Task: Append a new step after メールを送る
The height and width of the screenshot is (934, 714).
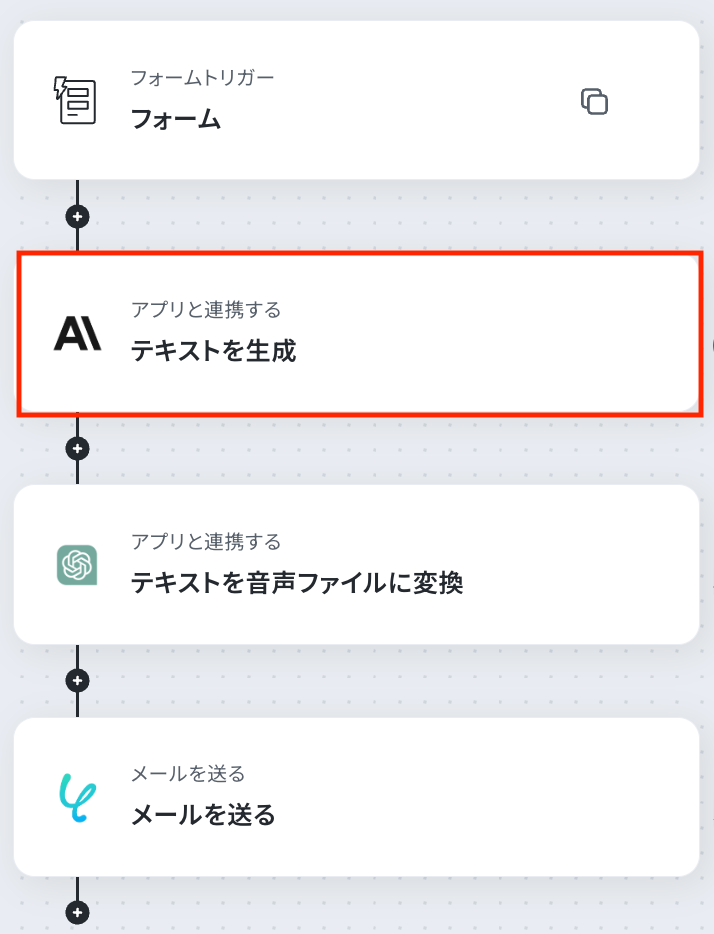Action: pos(77,912)
